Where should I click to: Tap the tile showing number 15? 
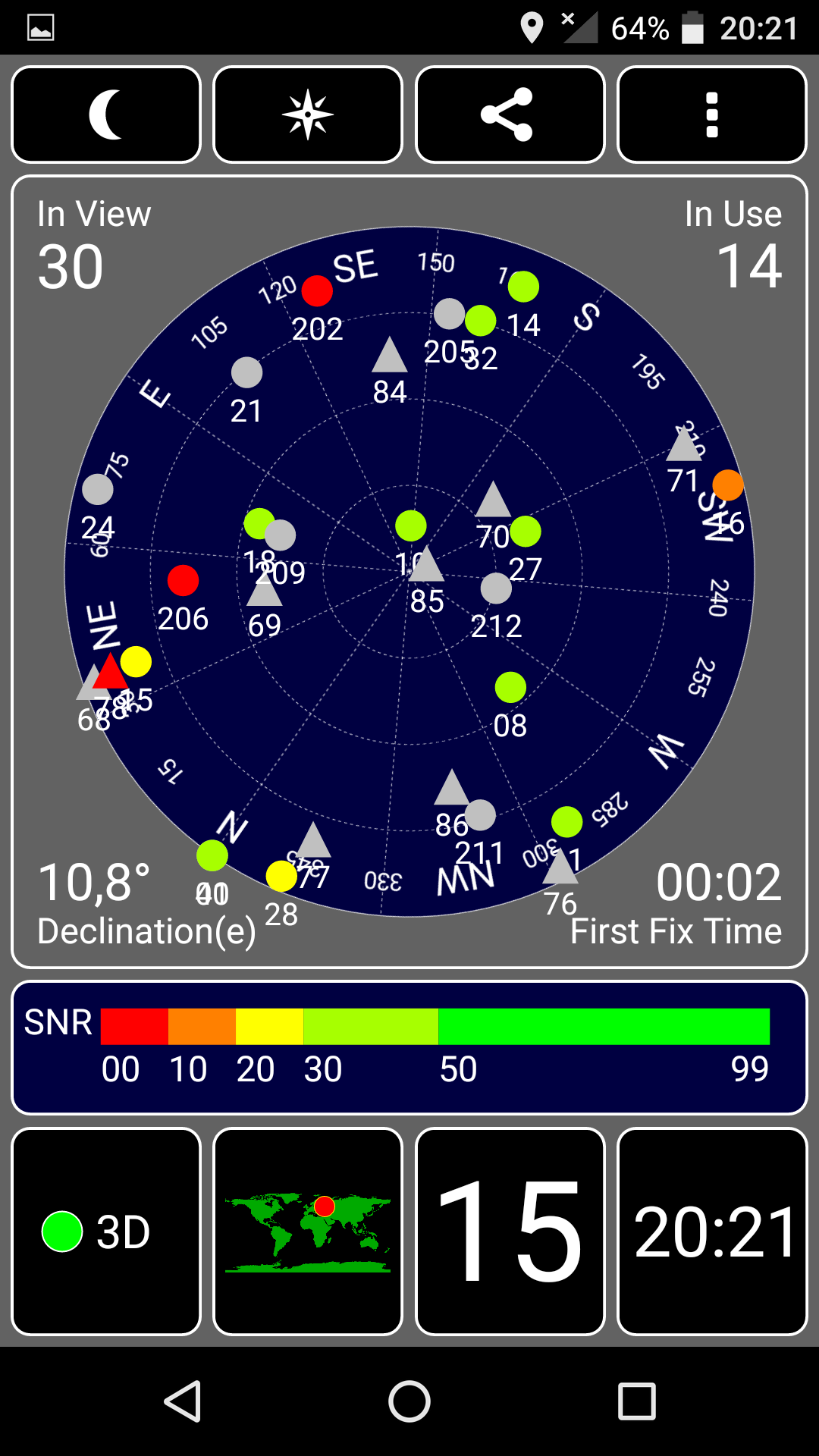(510, 1232)
